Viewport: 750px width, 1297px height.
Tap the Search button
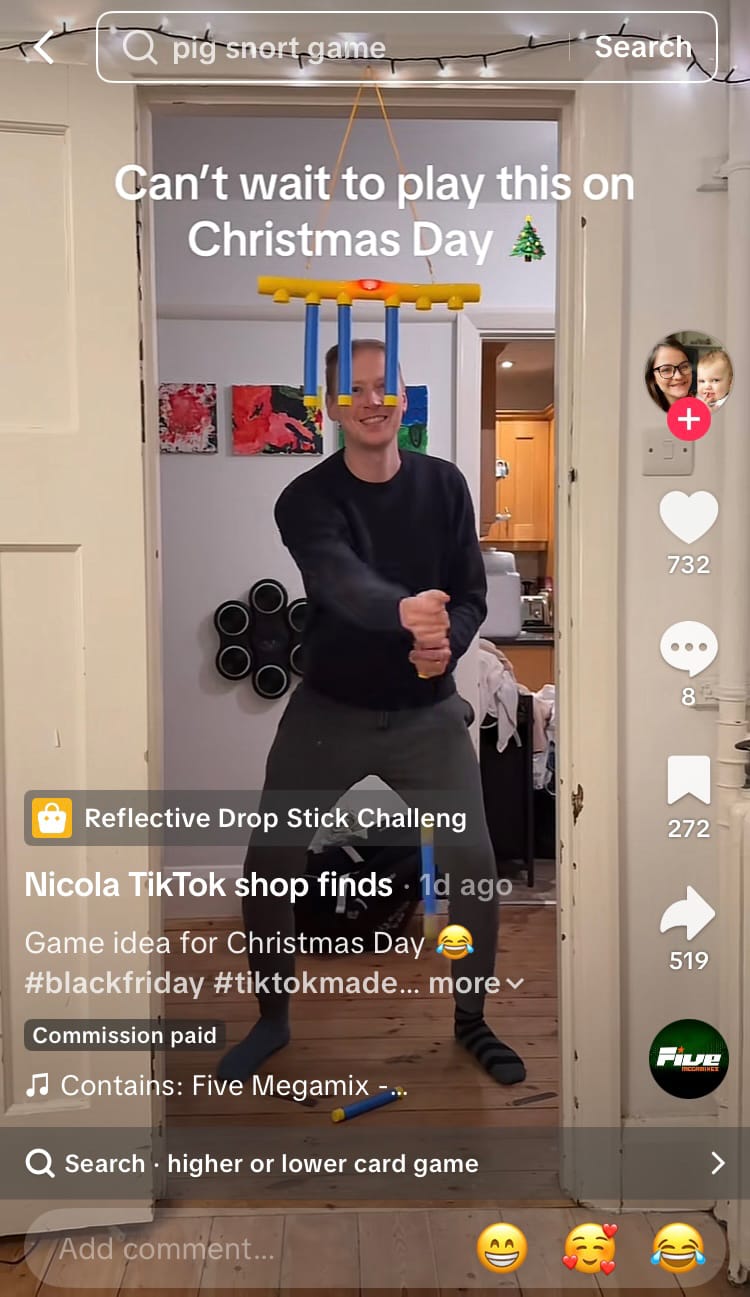(643, 47)
